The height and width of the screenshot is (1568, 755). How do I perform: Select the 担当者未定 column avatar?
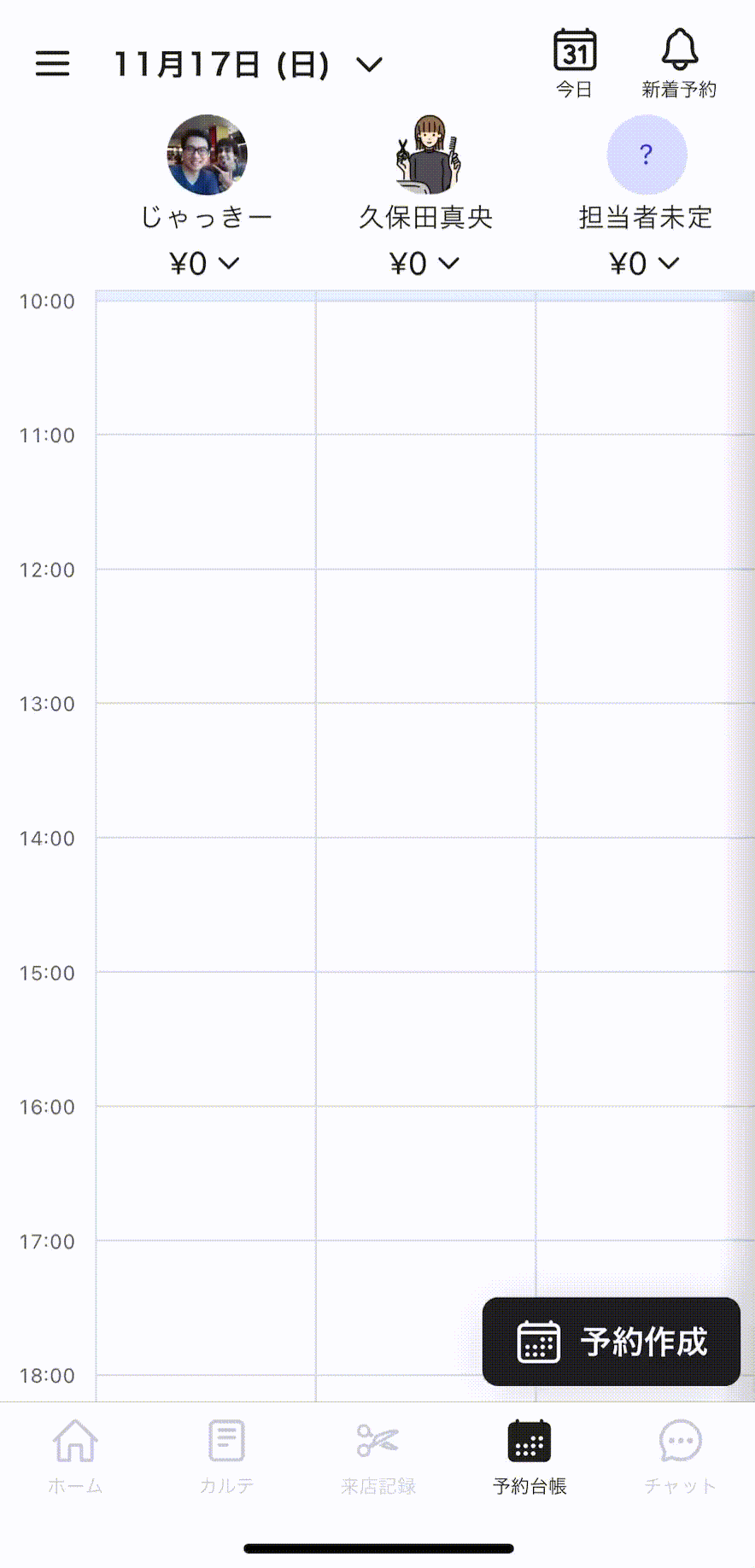point(647,155)
